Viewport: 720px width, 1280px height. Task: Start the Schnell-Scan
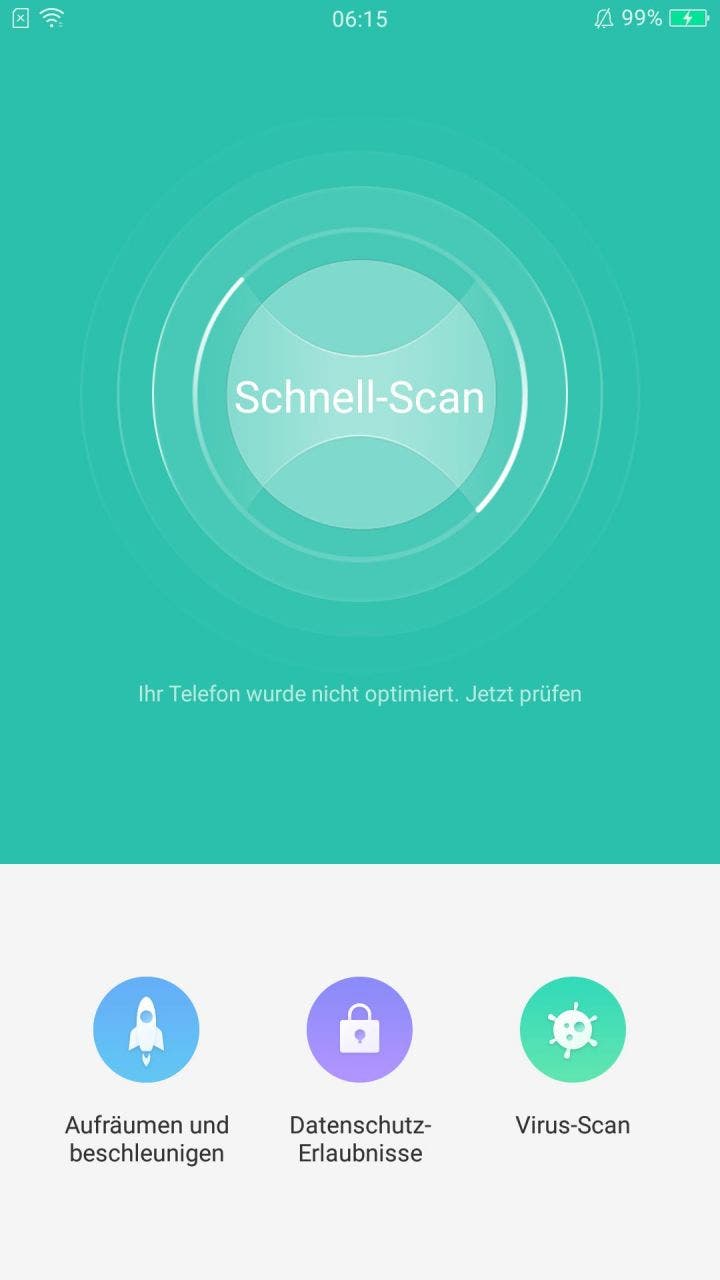click(360, 396)
